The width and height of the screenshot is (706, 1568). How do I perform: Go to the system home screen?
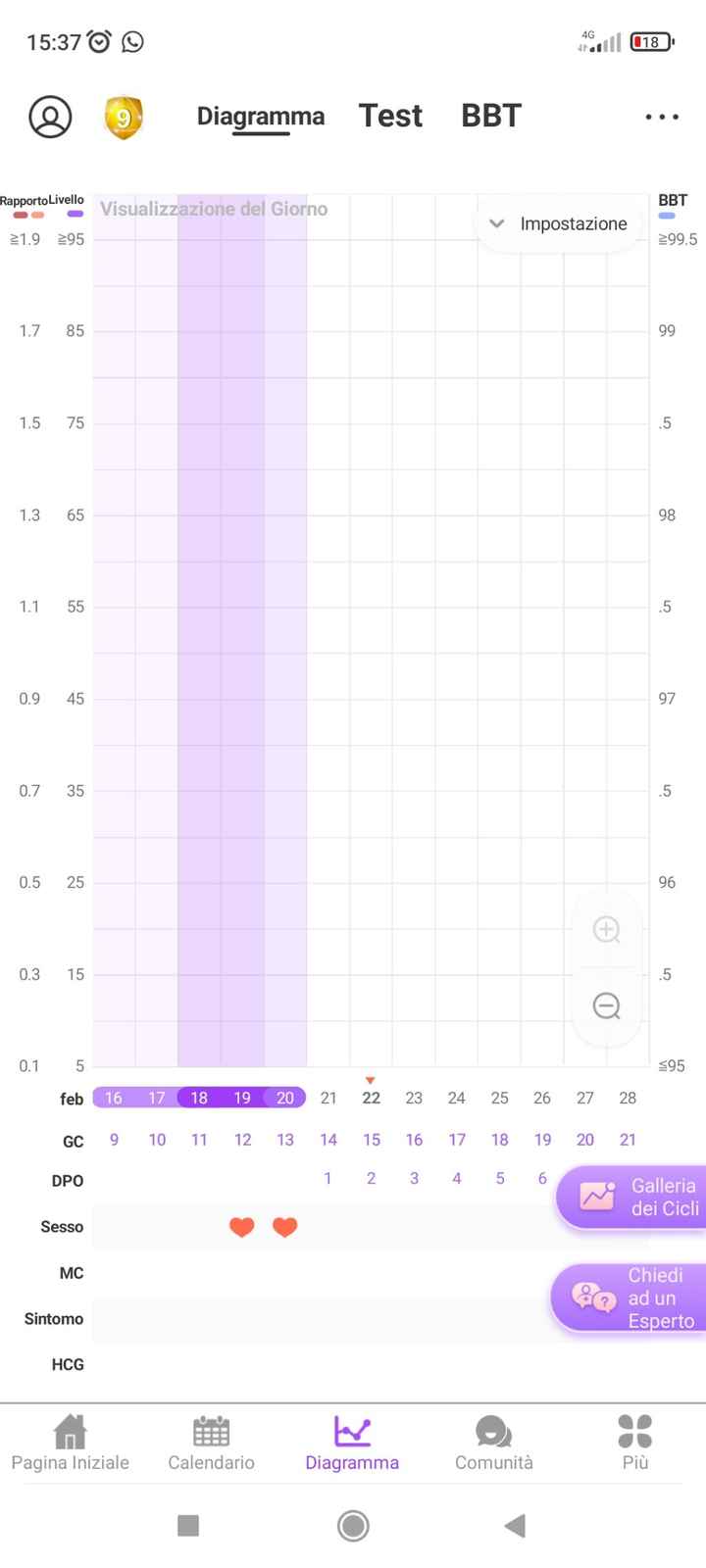pyautogui.click(x=353, y=1525)
